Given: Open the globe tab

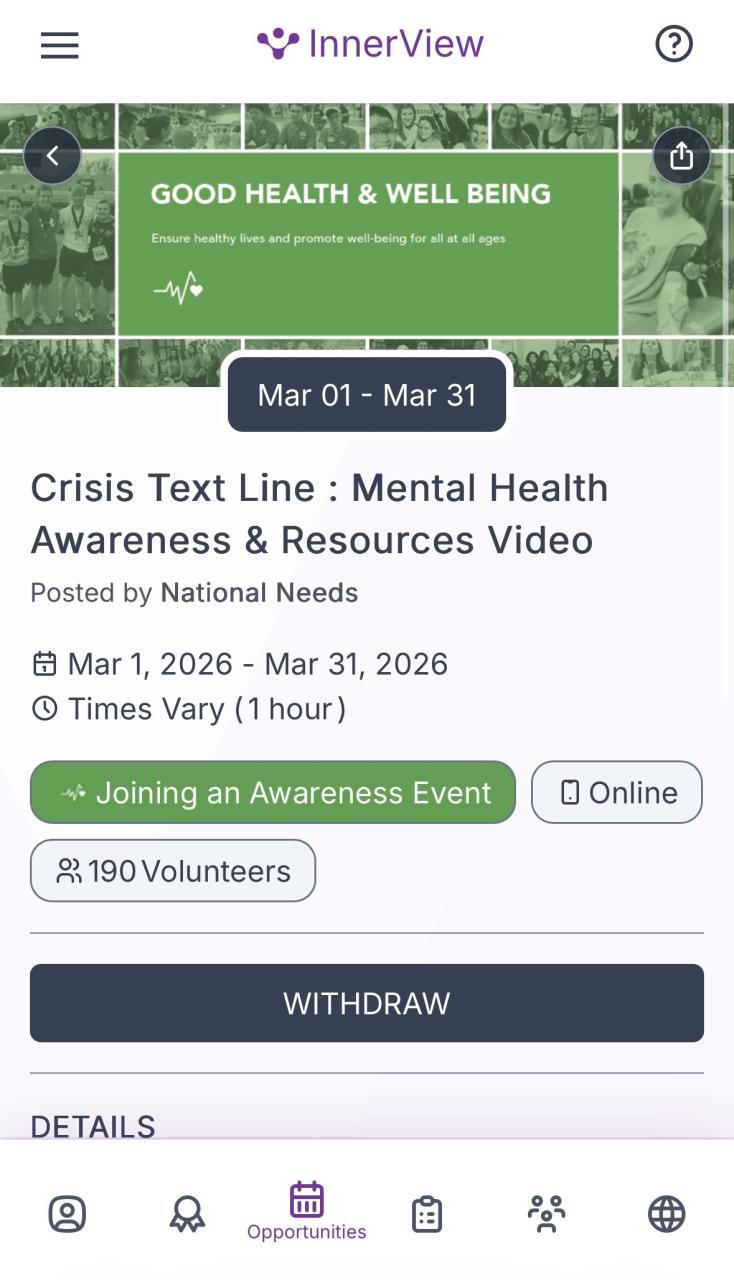Looking at the screenshot, I should [x=667, y=1214].
